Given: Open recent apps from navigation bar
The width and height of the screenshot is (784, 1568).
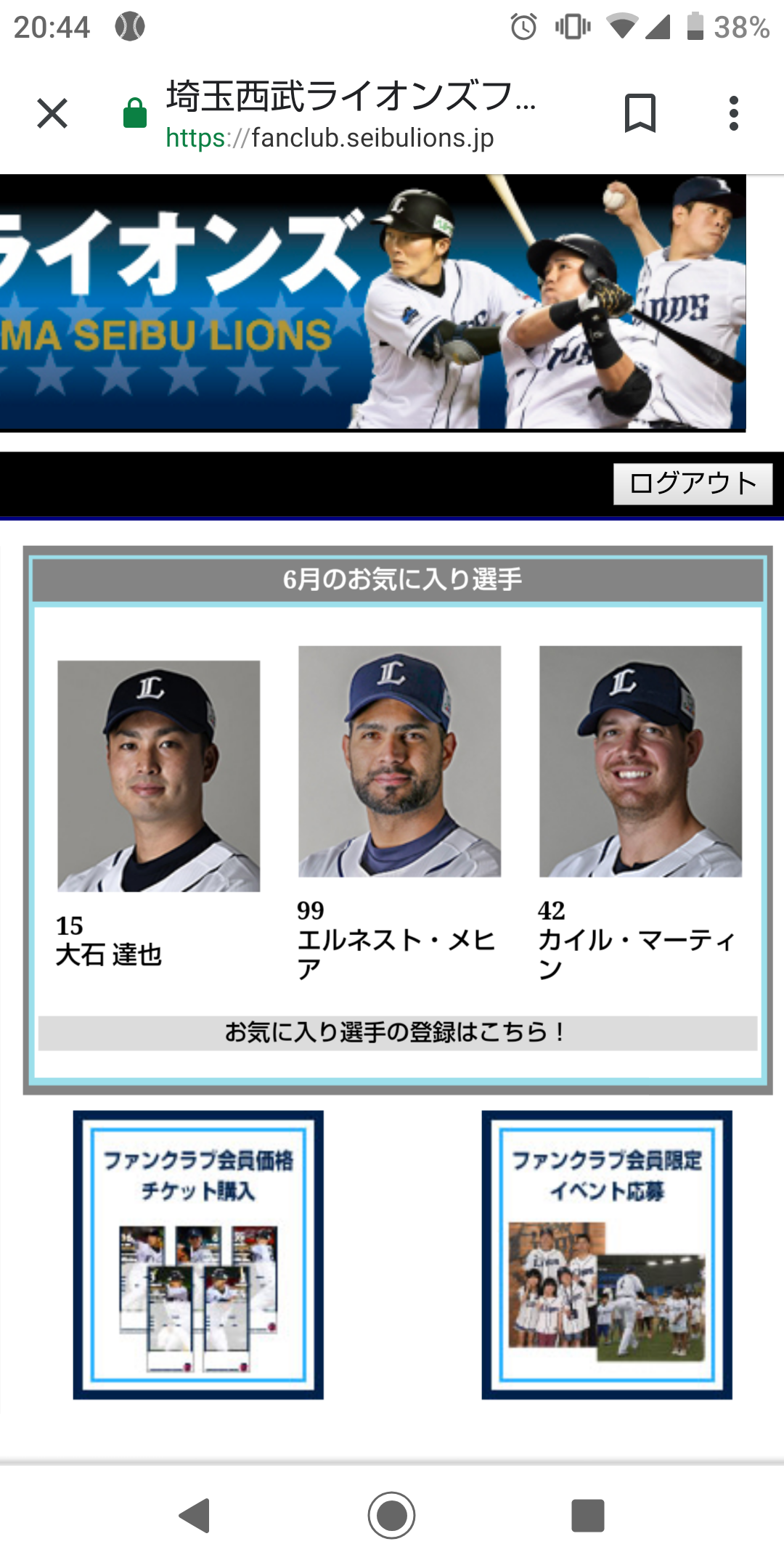Looking at the screenshot, I should point(588,1515).
